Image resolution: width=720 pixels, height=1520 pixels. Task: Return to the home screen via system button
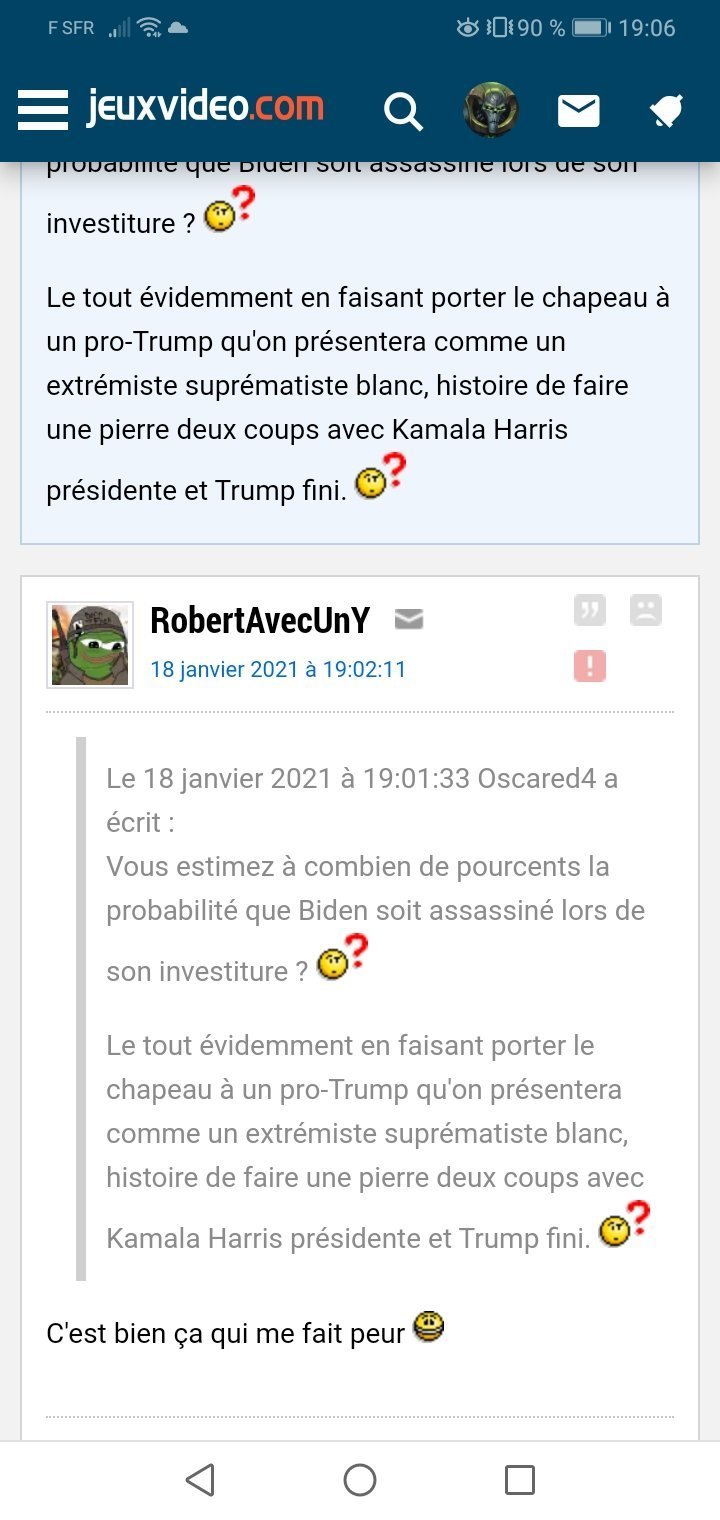click(360, 1480)
